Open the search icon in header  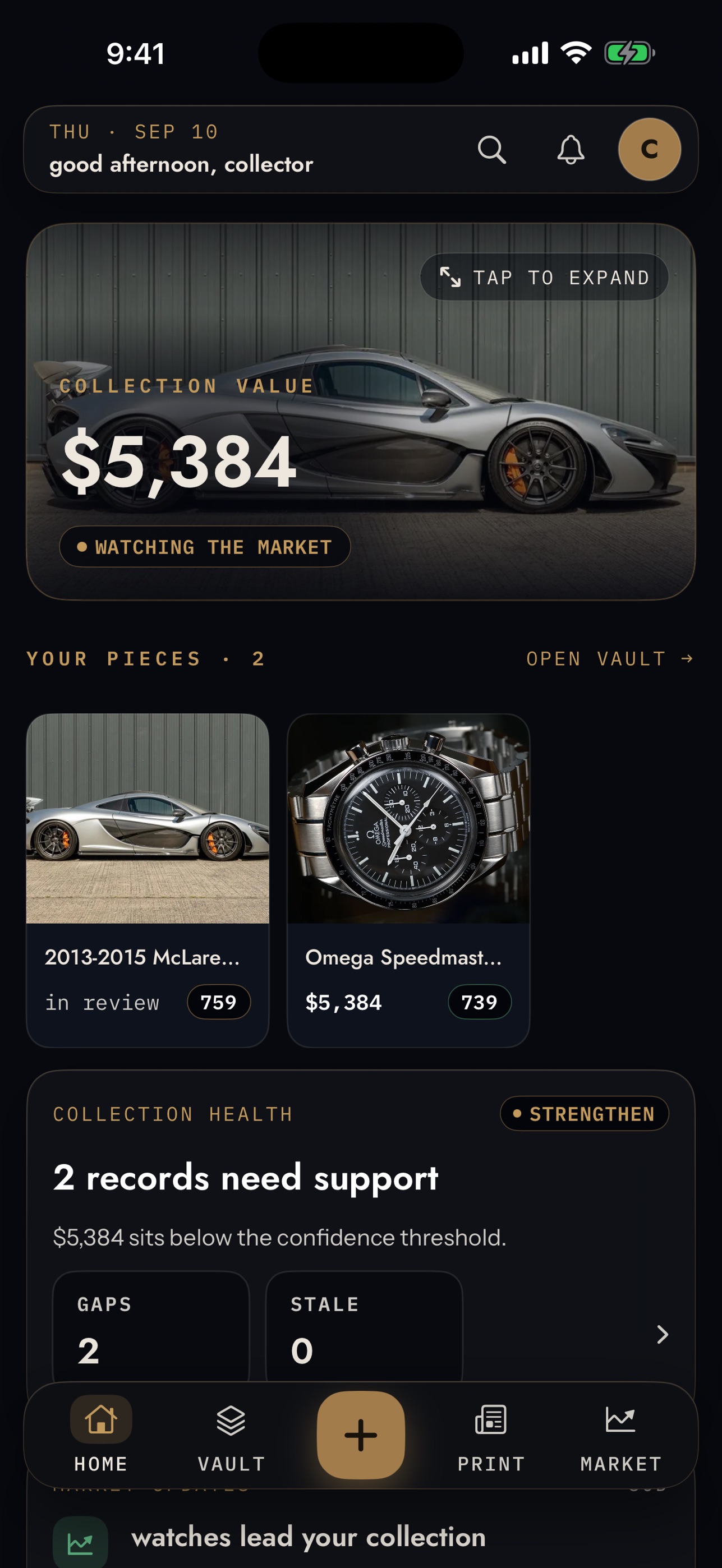click(491, 149)
